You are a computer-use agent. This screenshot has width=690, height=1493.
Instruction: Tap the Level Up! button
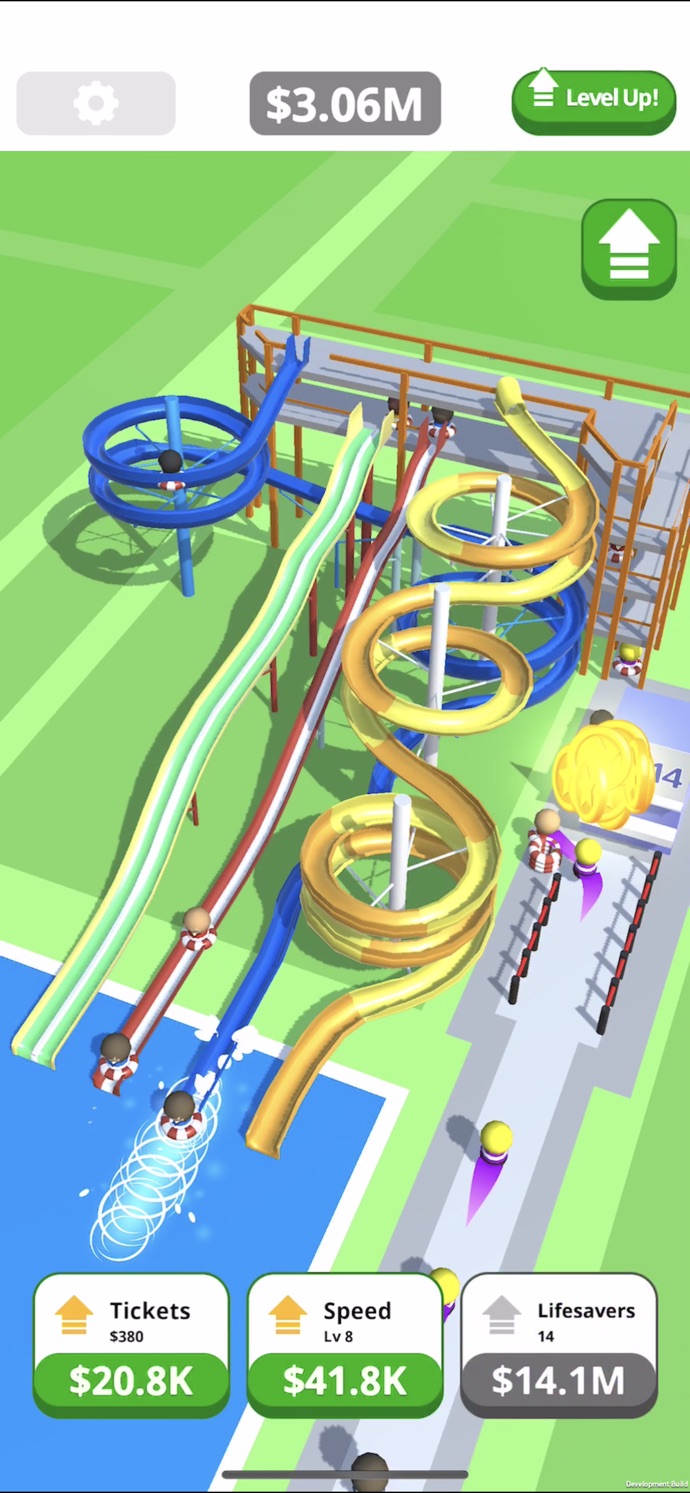594,101
